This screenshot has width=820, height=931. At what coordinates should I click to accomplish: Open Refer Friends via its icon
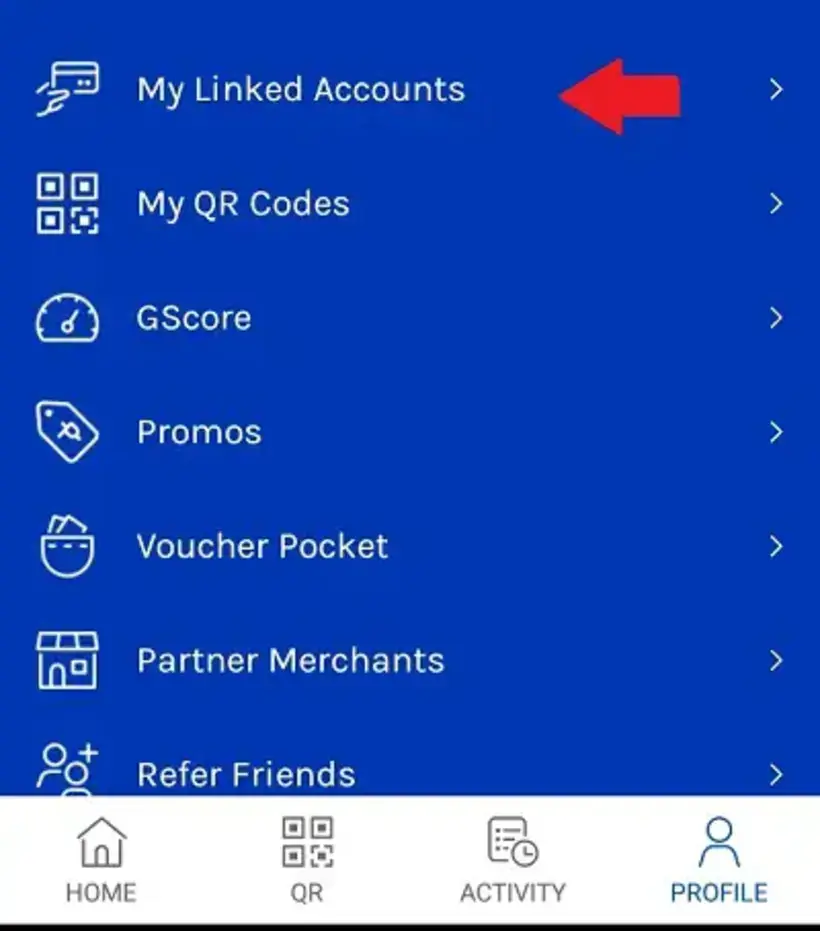click(67, 770)
